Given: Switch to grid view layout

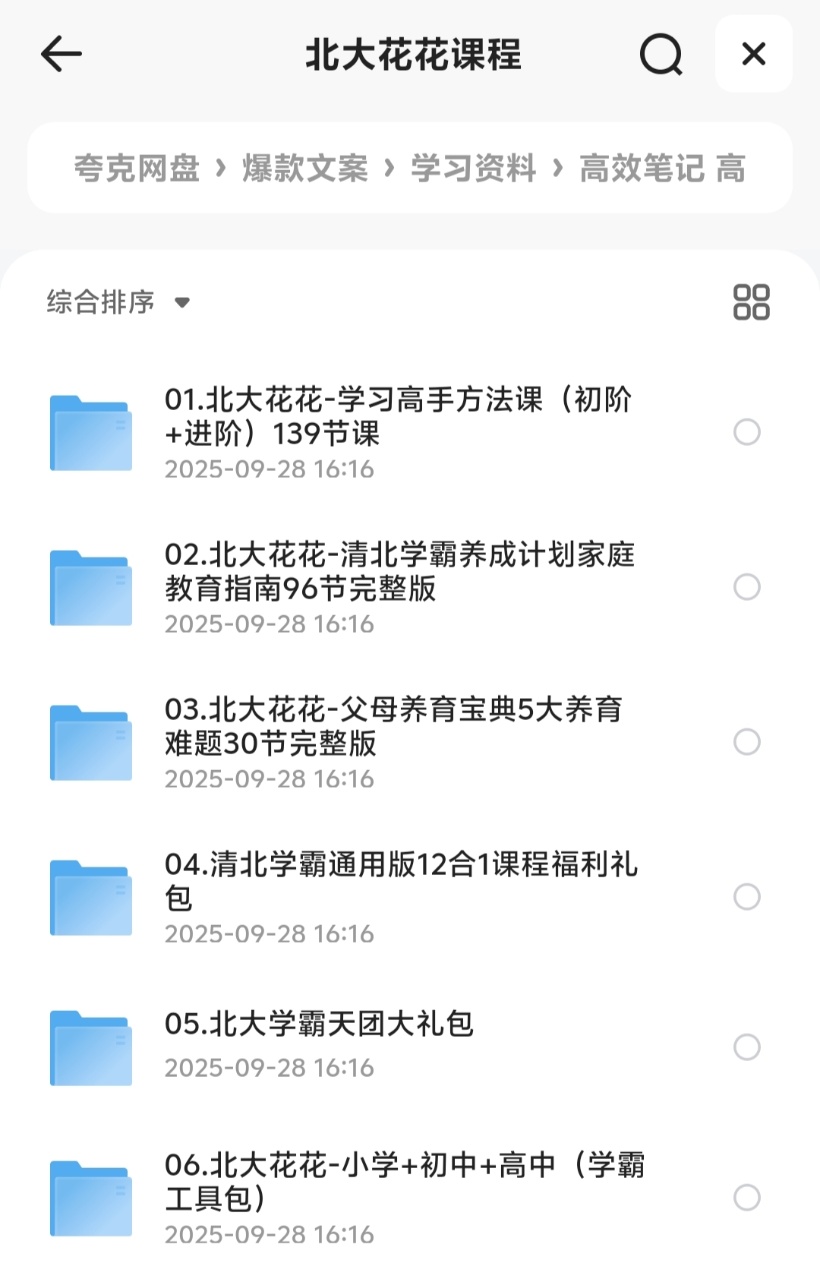Looking at the screenshot, I should pos(750,301).
